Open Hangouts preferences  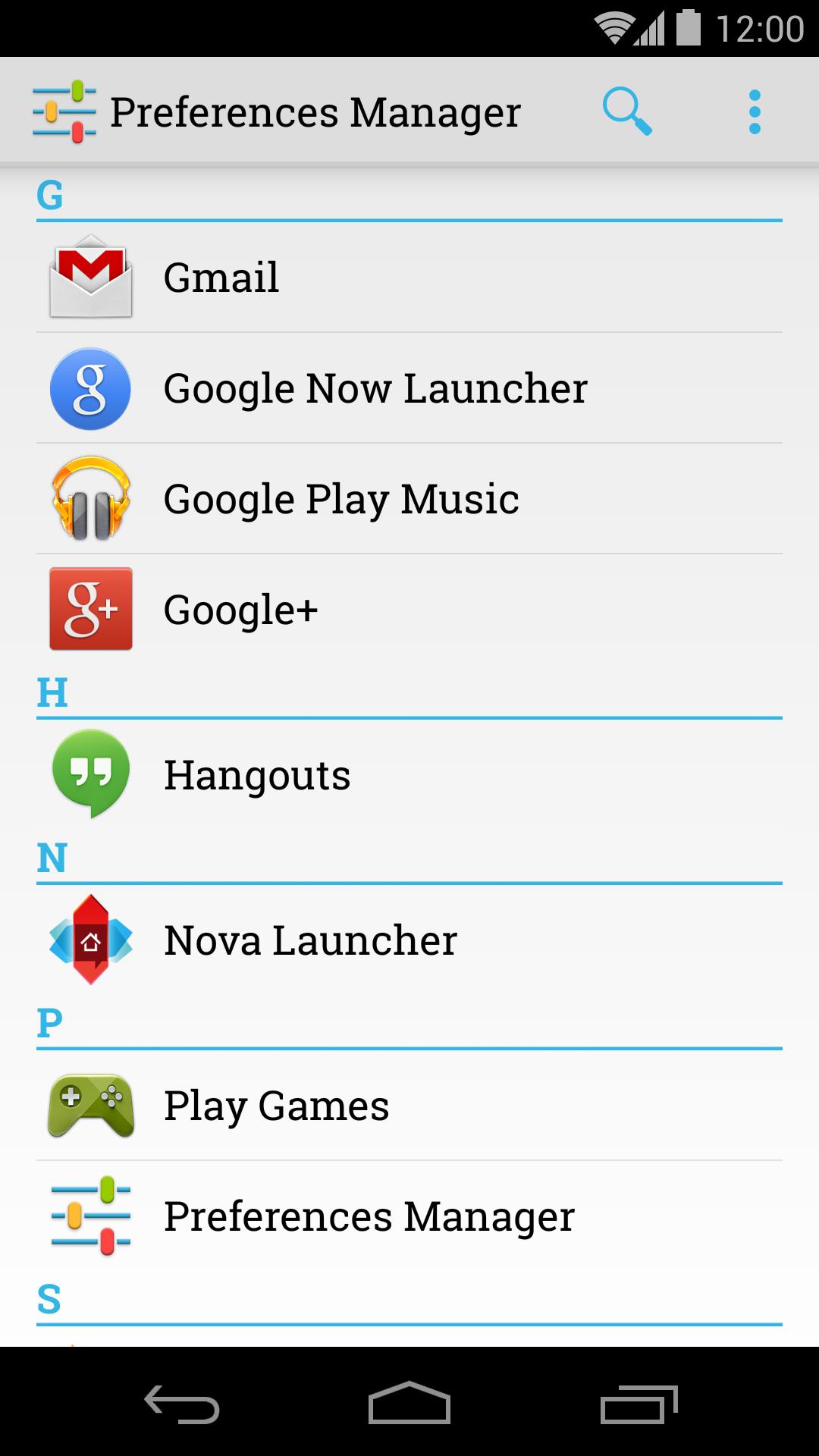(x=409, y=775)
